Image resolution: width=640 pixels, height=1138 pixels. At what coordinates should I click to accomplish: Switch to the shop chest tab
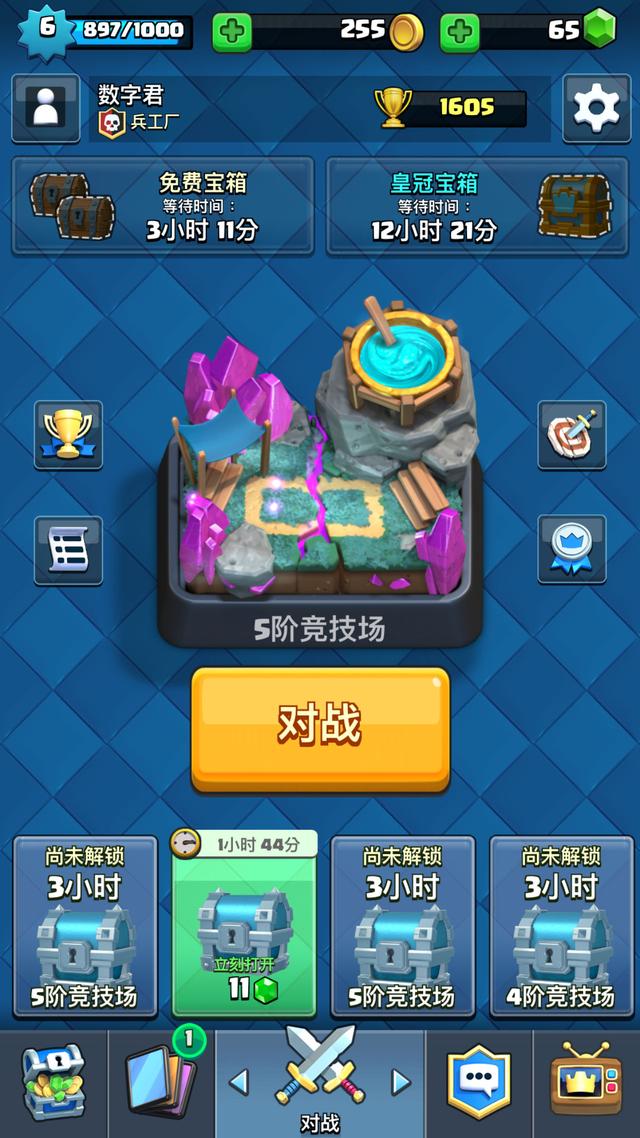(x=52, y=1083)
